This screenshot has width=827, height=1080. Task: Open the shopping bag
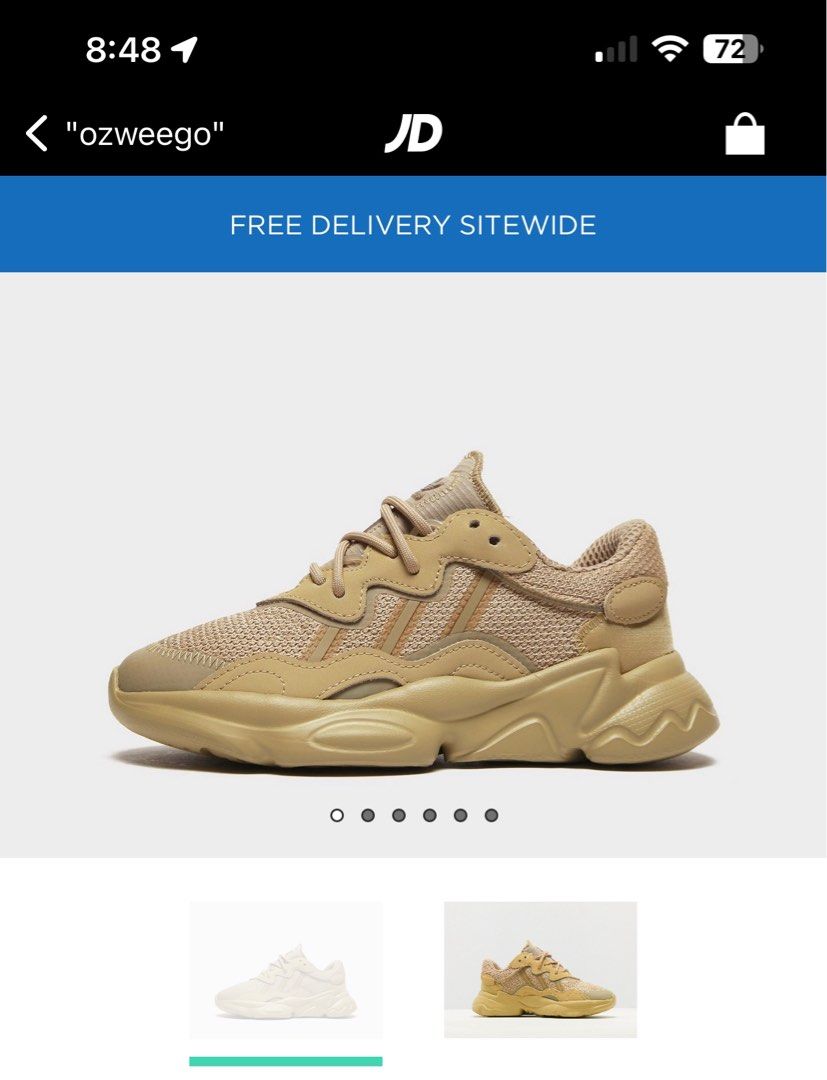click(x=744, y=134)
